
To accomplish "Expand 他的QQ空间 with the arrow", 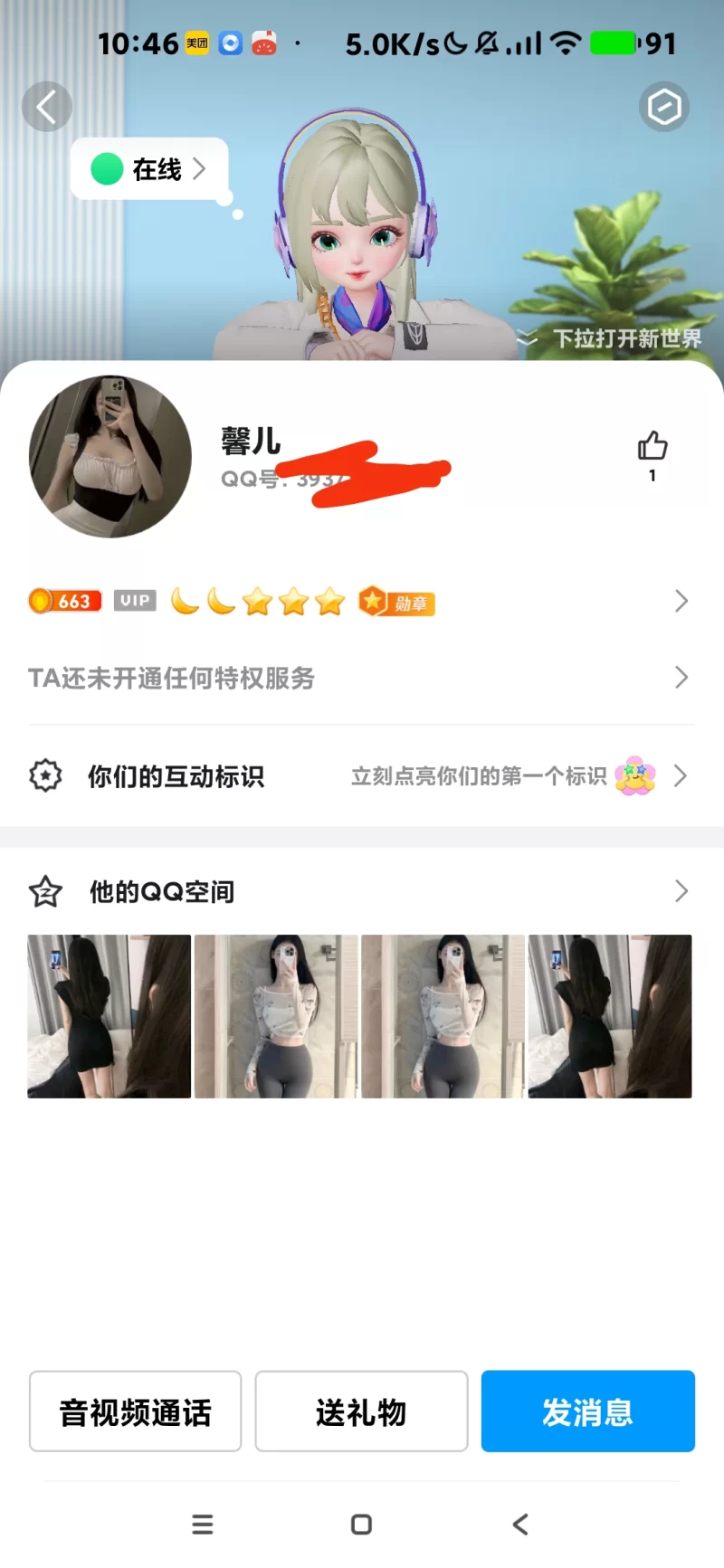I will pos(681,891).
